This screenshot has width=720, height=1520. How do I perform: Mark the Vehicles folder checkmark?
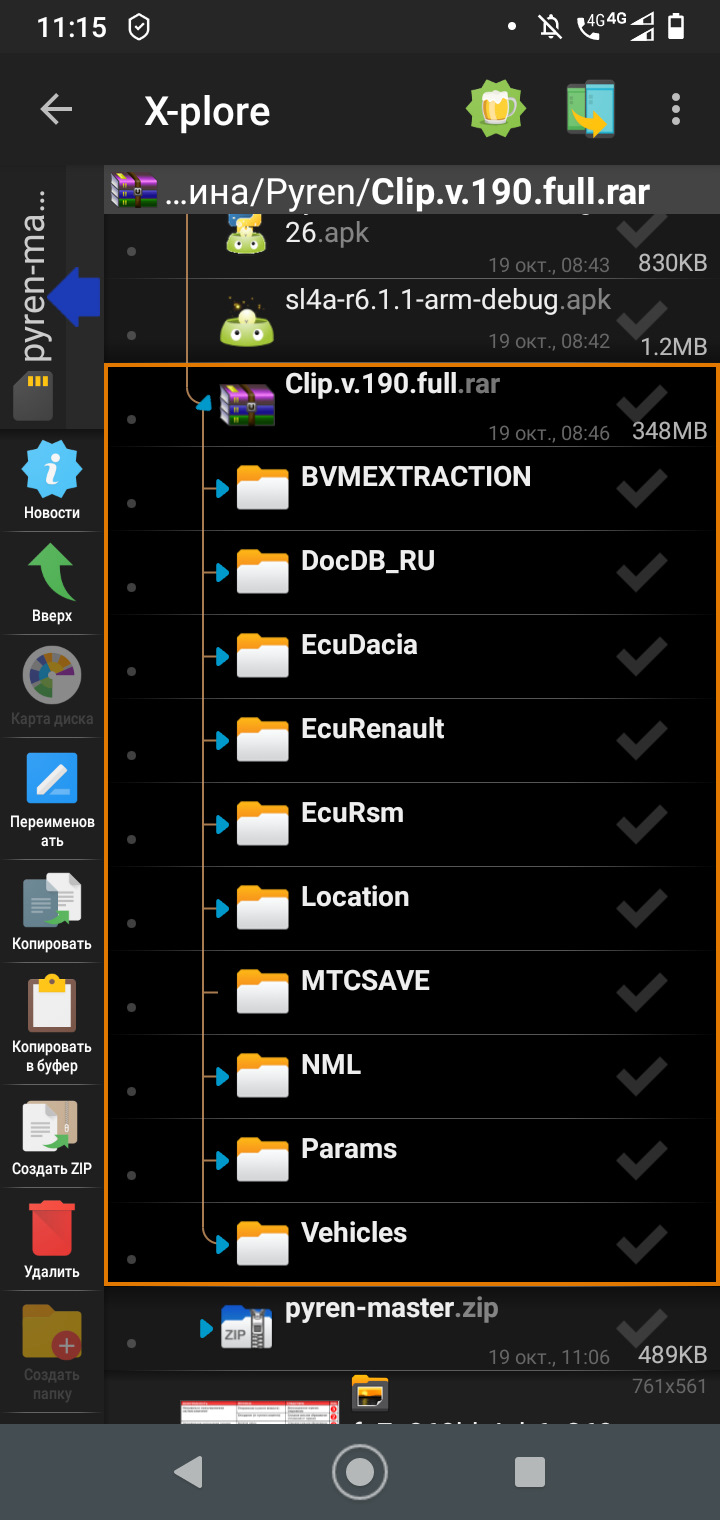tap(642, 1243)
